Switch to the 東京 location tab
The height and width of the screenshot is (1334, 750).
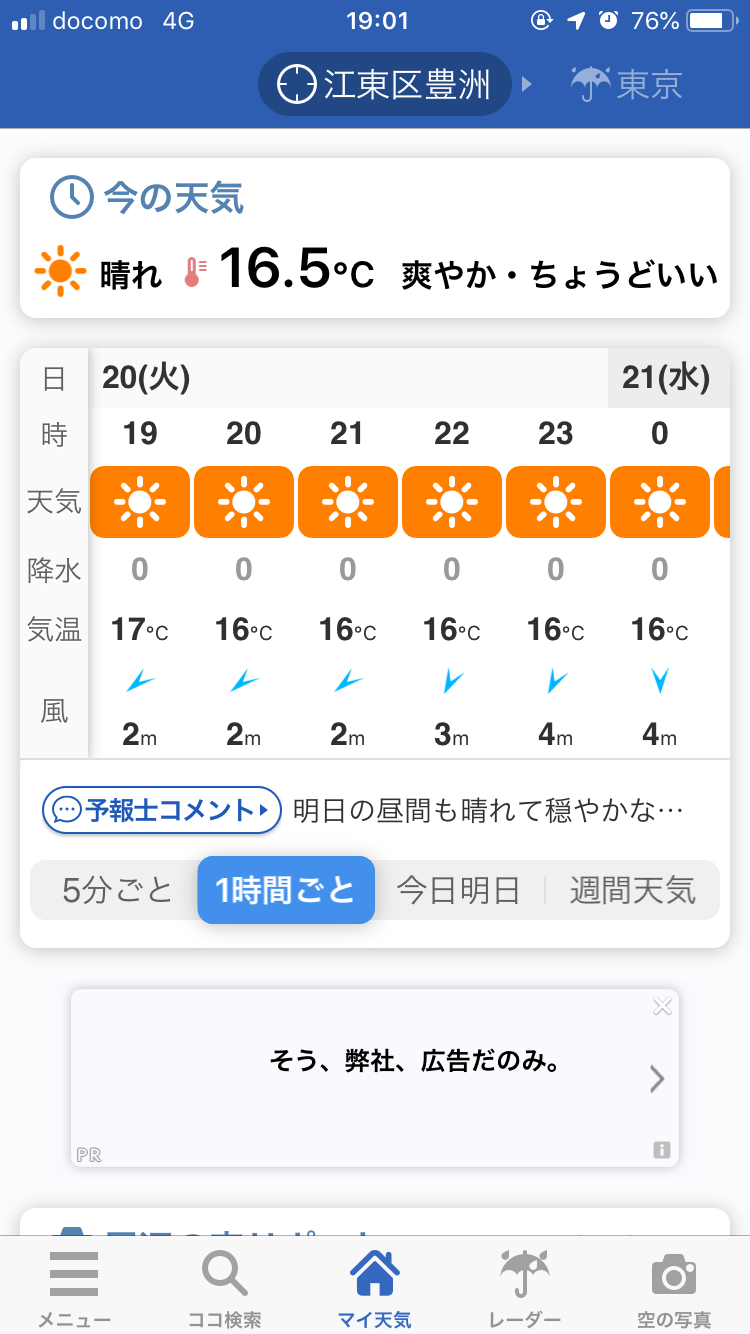(627, 84)
